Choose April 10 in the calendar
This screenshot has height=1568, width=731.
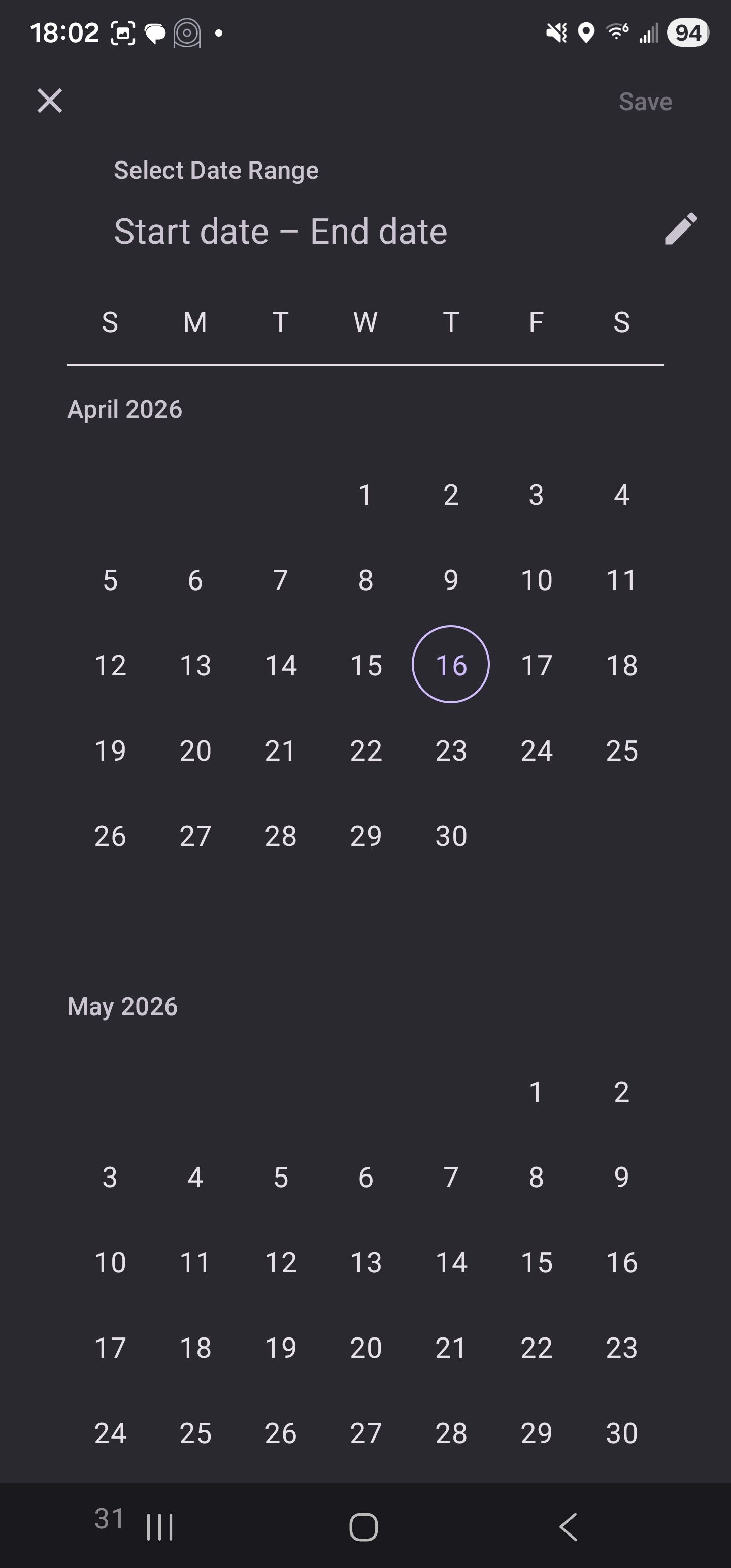coord(536,580)
